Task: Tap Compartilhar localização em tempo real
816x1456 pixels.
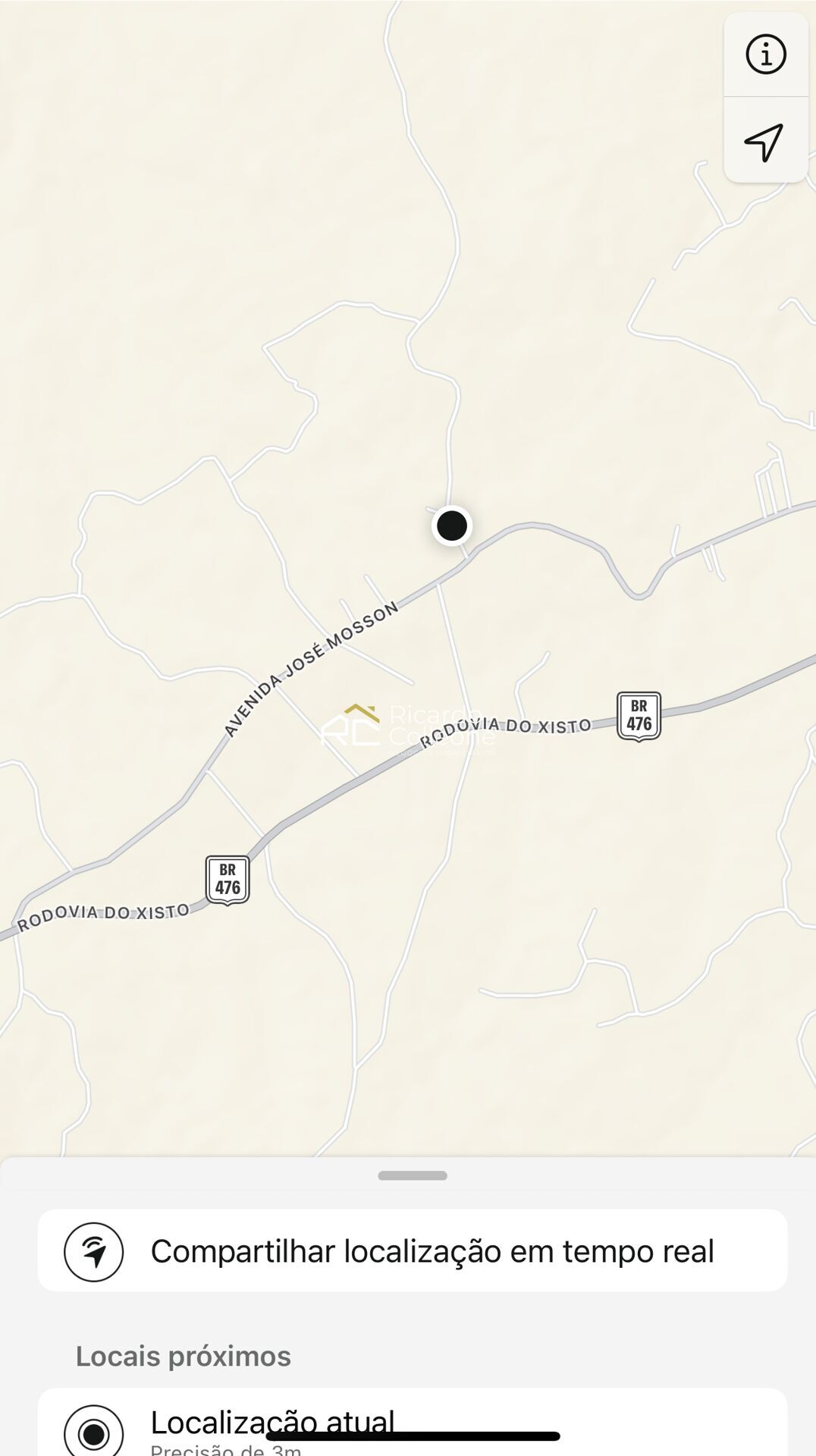Action: 413,1250
